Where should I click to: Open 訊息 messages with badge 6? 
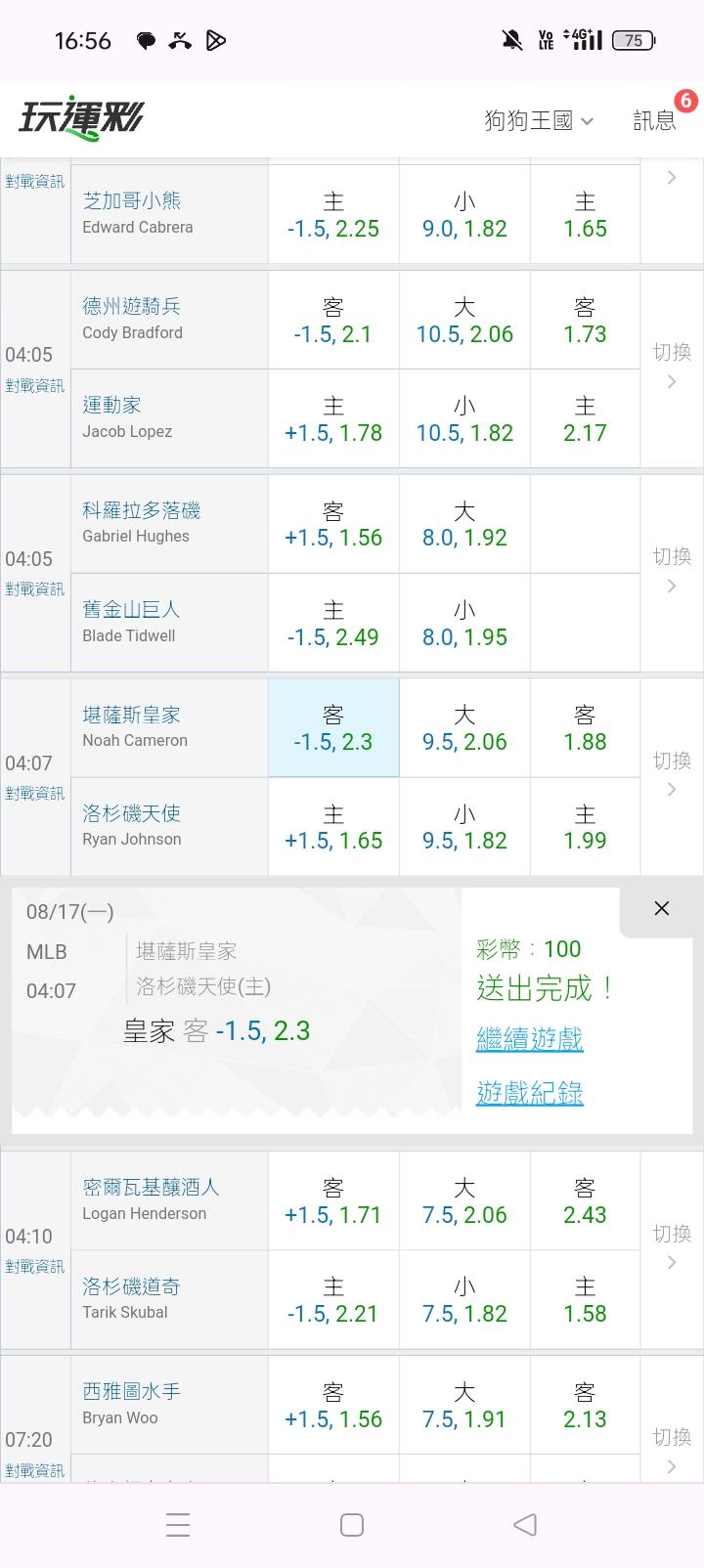[654, 120]
